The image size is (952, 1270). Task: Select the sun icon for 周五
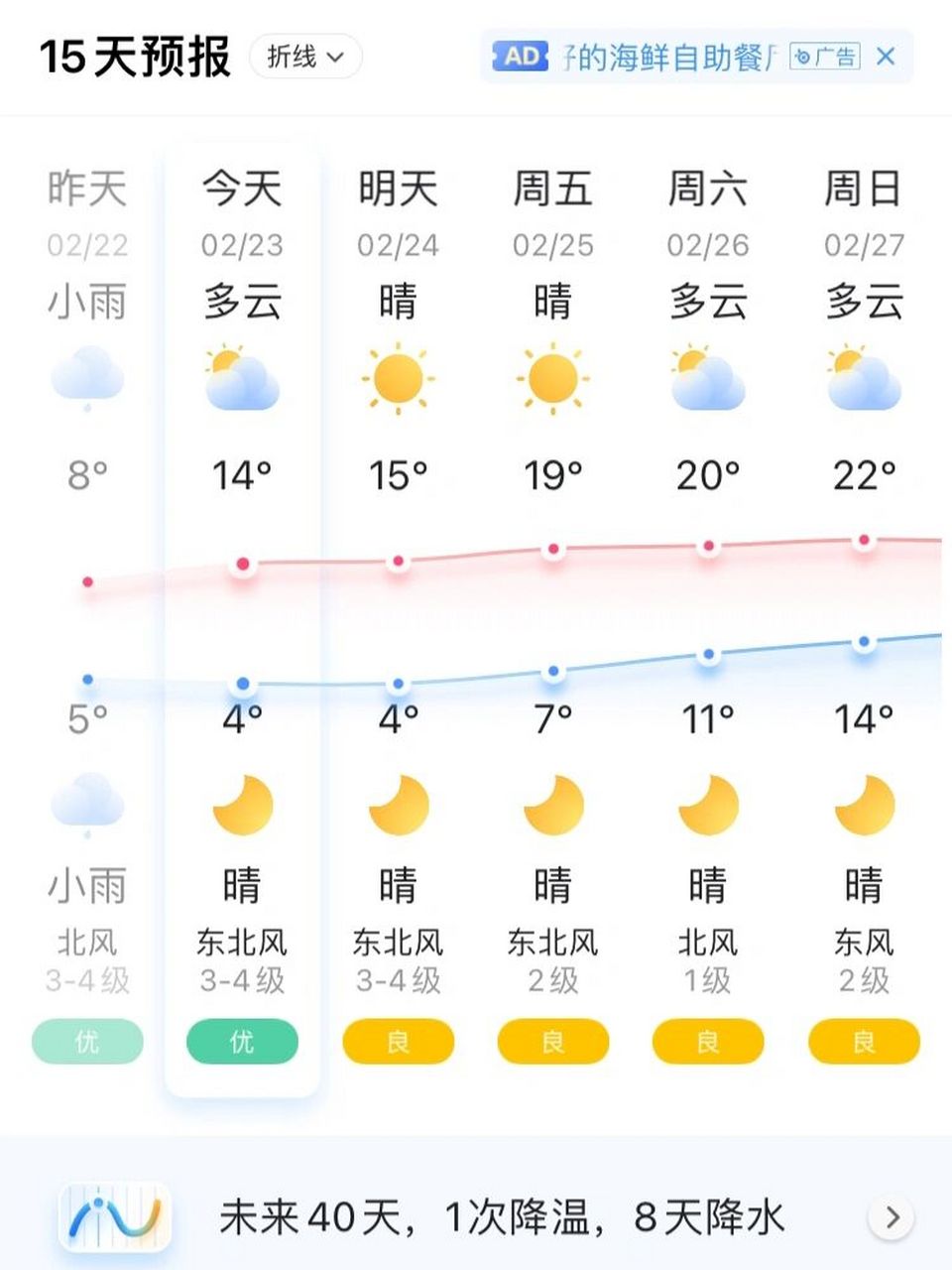tap(552, 380)
